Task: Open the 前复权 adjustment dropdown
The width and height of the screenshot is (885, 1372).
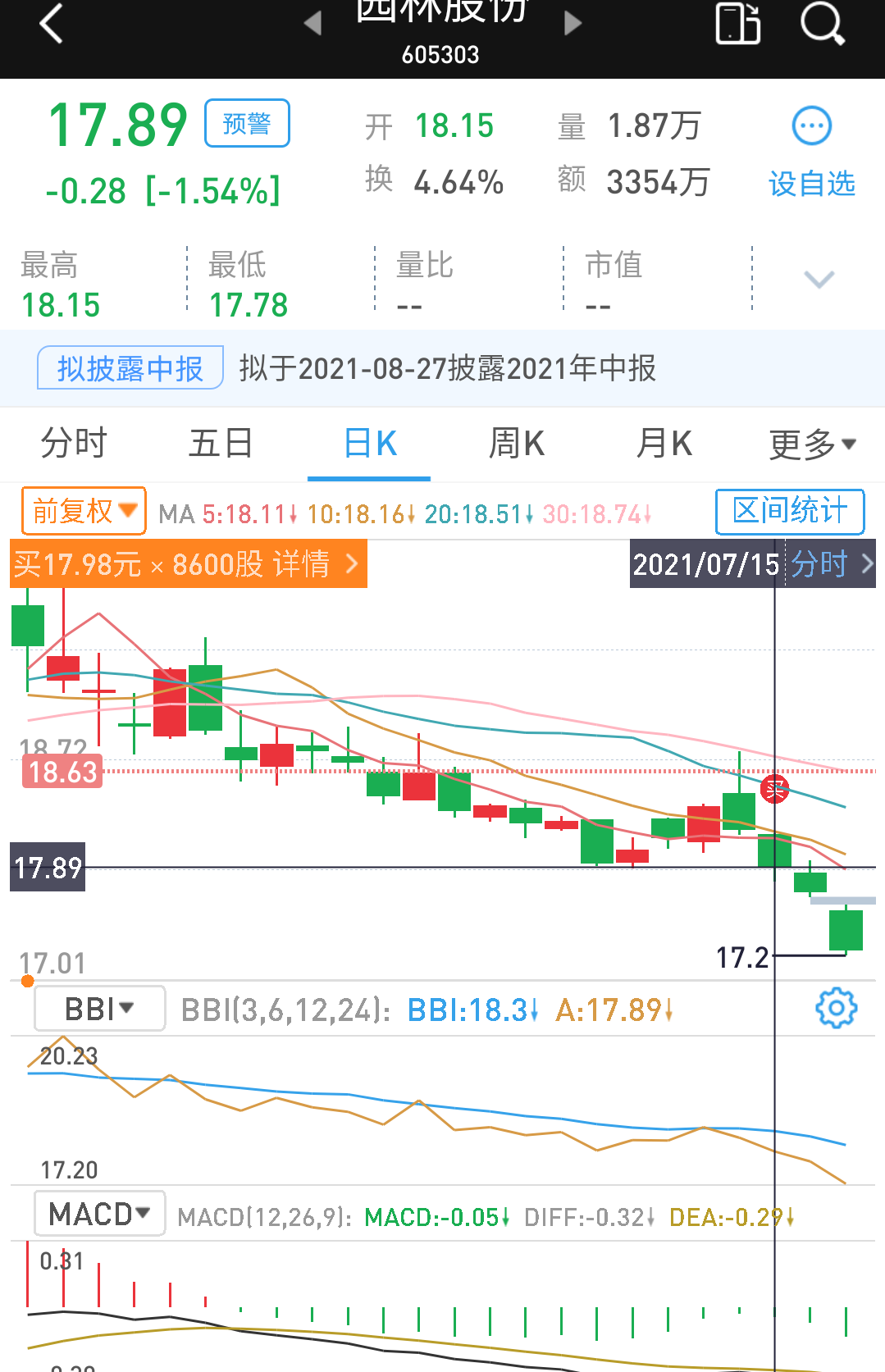Action: (83, 509)
